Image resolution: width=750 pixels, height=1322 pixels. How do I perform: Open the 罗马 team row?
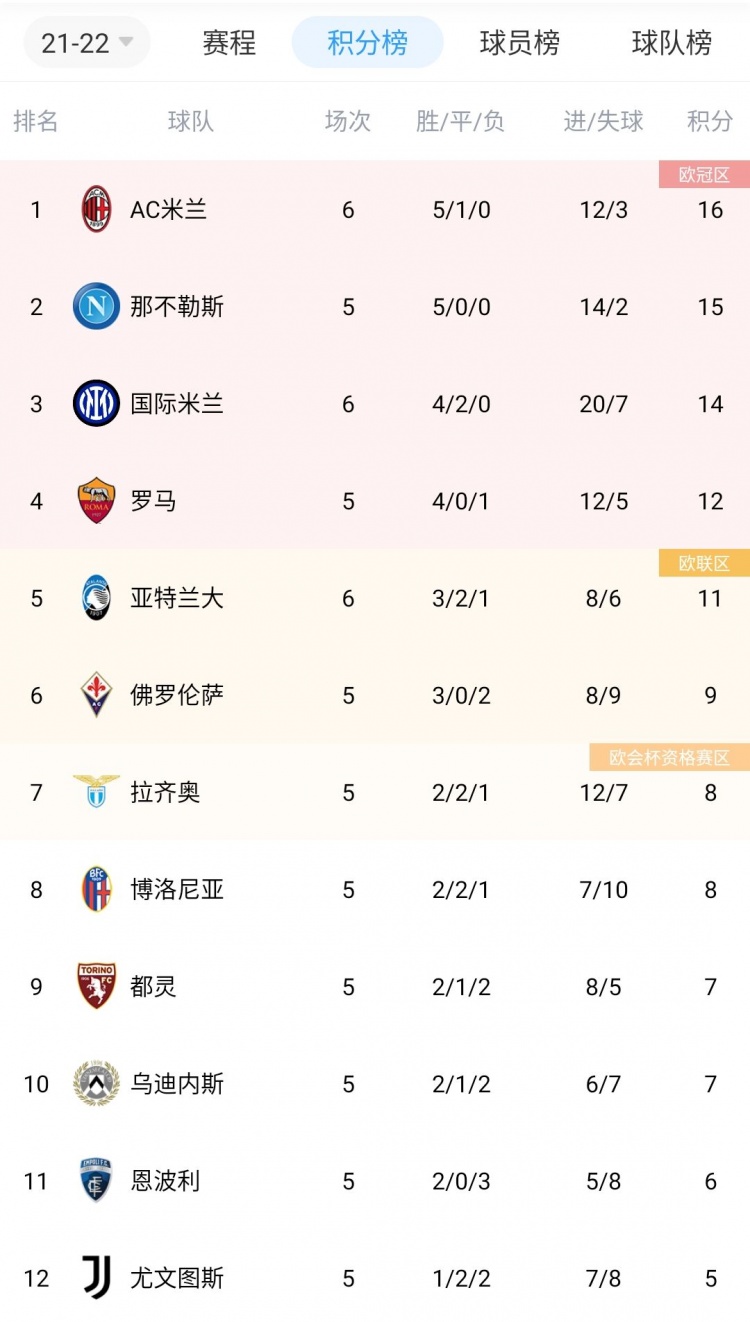[375, 500]
